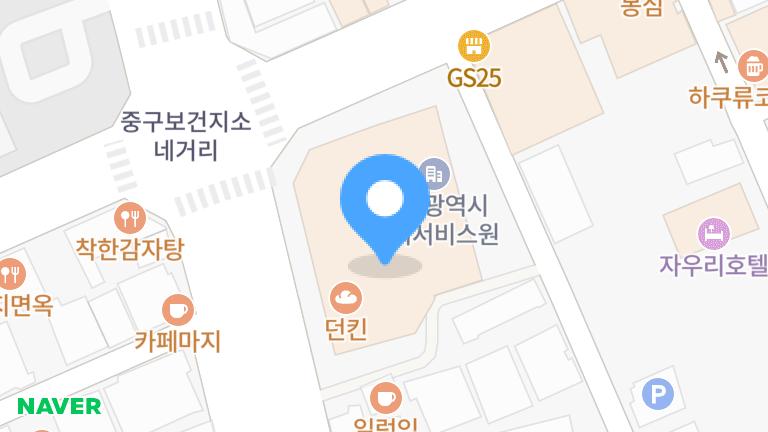Tap the blue location pin marker
Image resolution: width=768 pixels, height=432 pixels.
point(384,201)
